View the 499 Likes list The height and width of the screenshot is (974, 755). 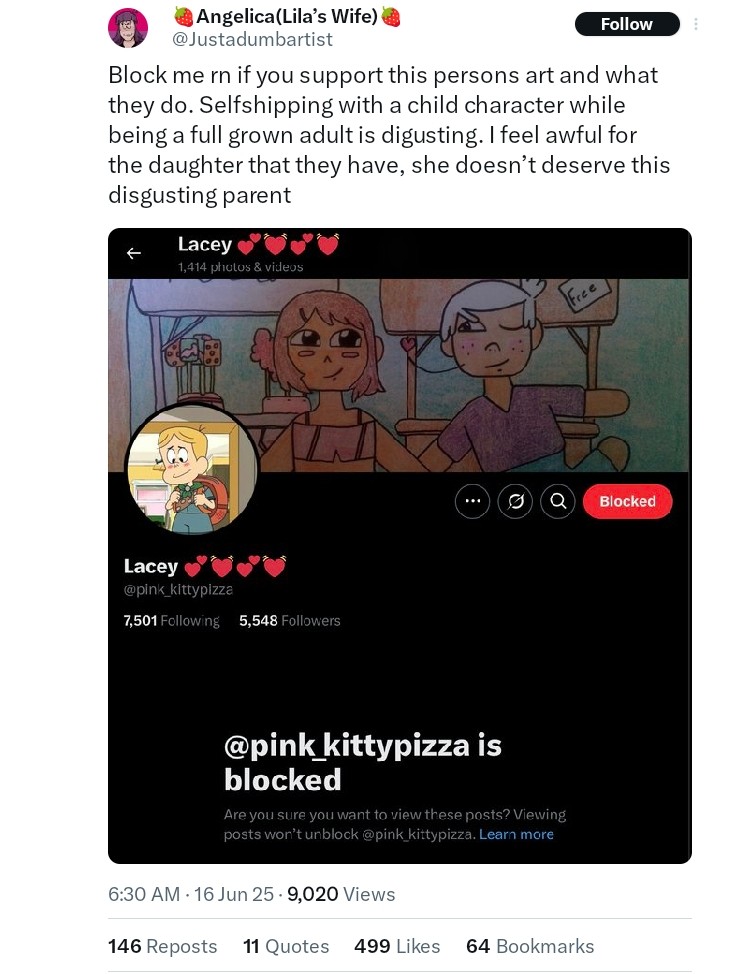pyautogui.click(x=397, y=946)
